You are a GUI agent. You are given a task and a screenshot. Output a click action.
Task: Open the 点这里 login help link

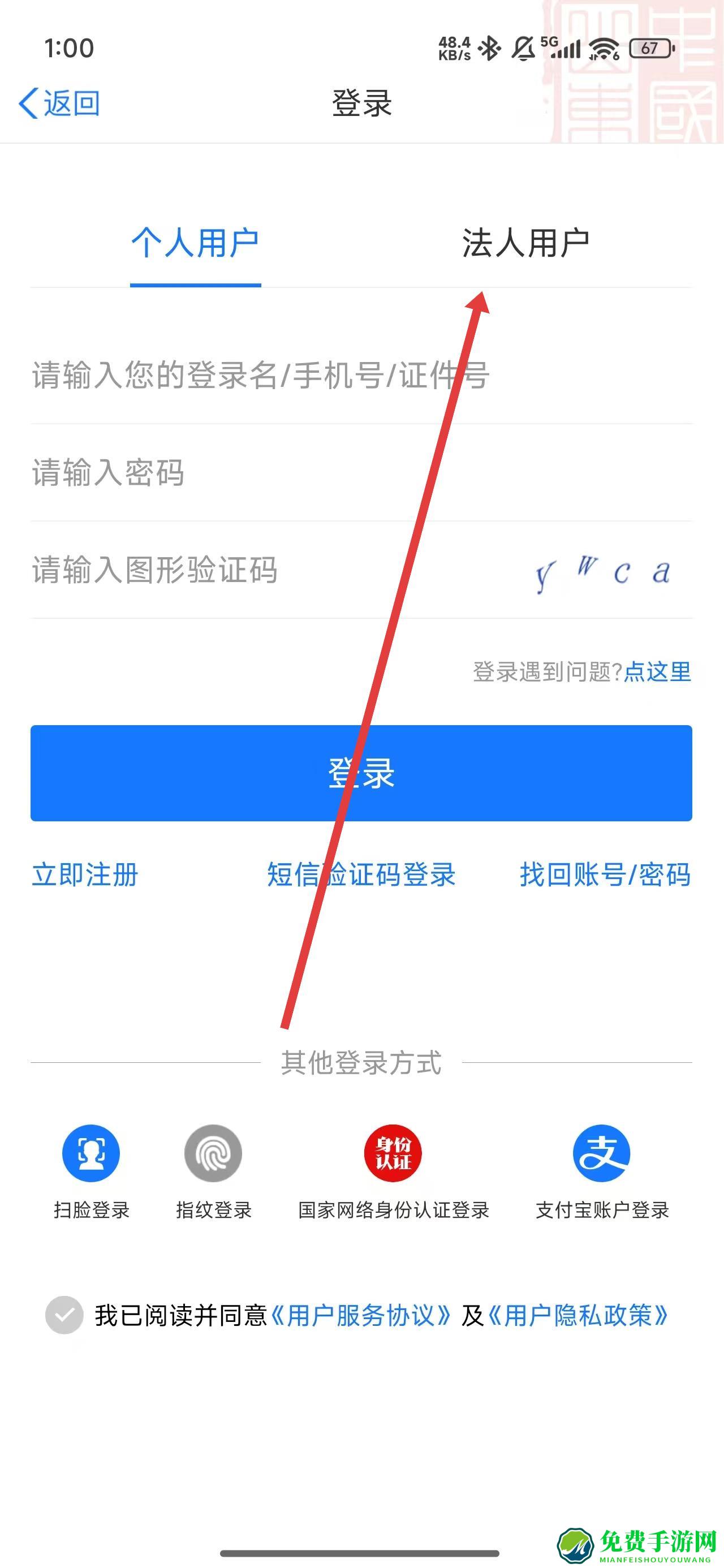tap(658, 672)
